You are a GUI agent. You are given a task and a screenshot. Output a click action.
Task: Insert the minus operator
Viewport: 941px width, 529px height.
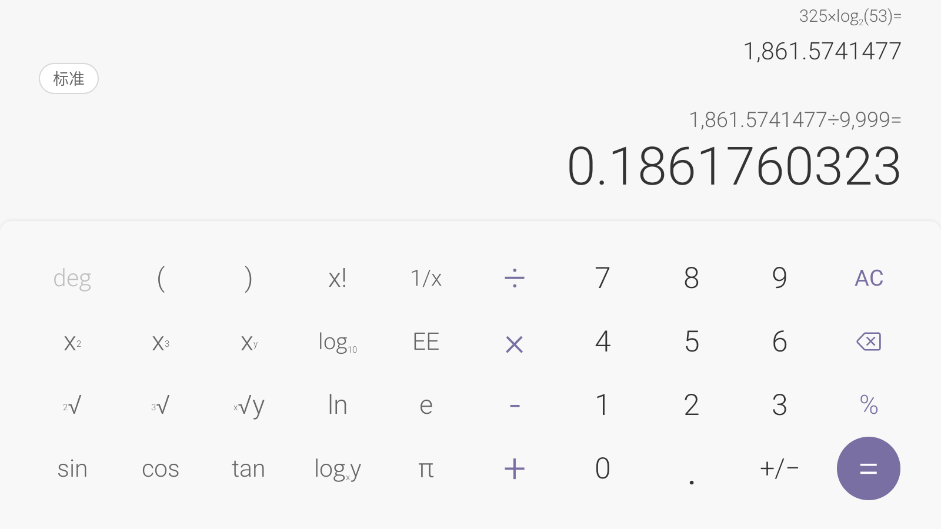[514, 406]
